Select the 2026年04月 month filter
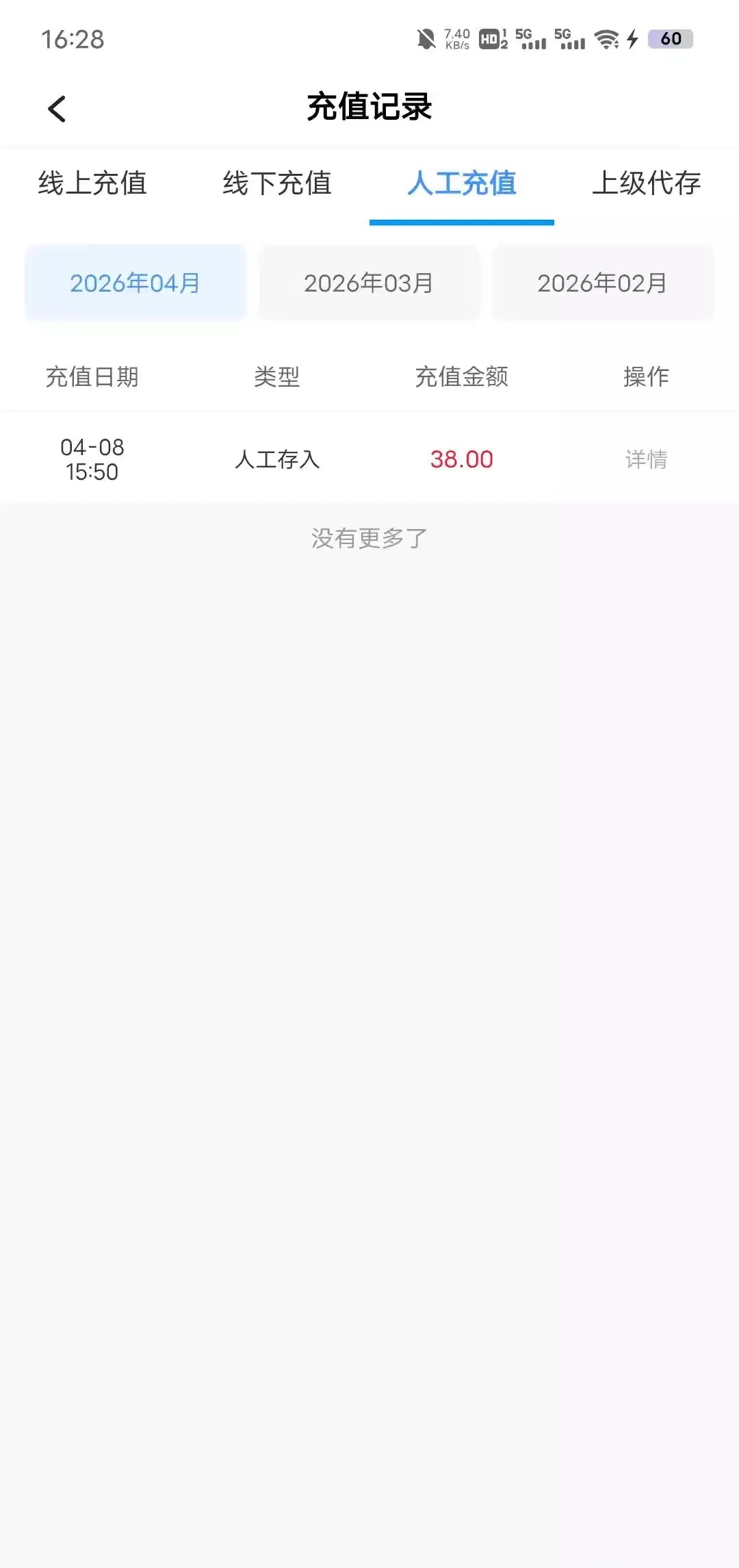 pos(135,283)
